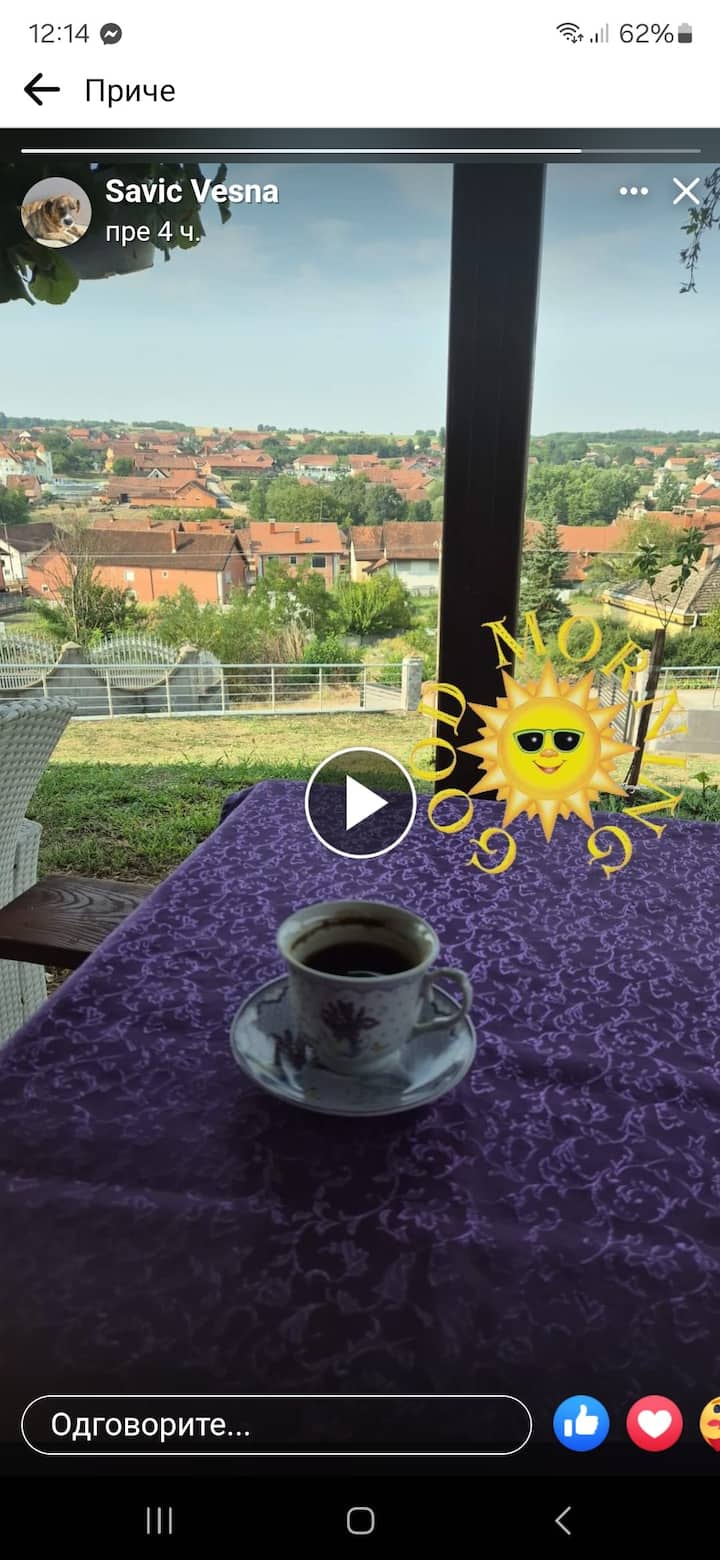Open the story's three-dot options menu
Screen dimensions: 720x1560
(x=633, y=191)
